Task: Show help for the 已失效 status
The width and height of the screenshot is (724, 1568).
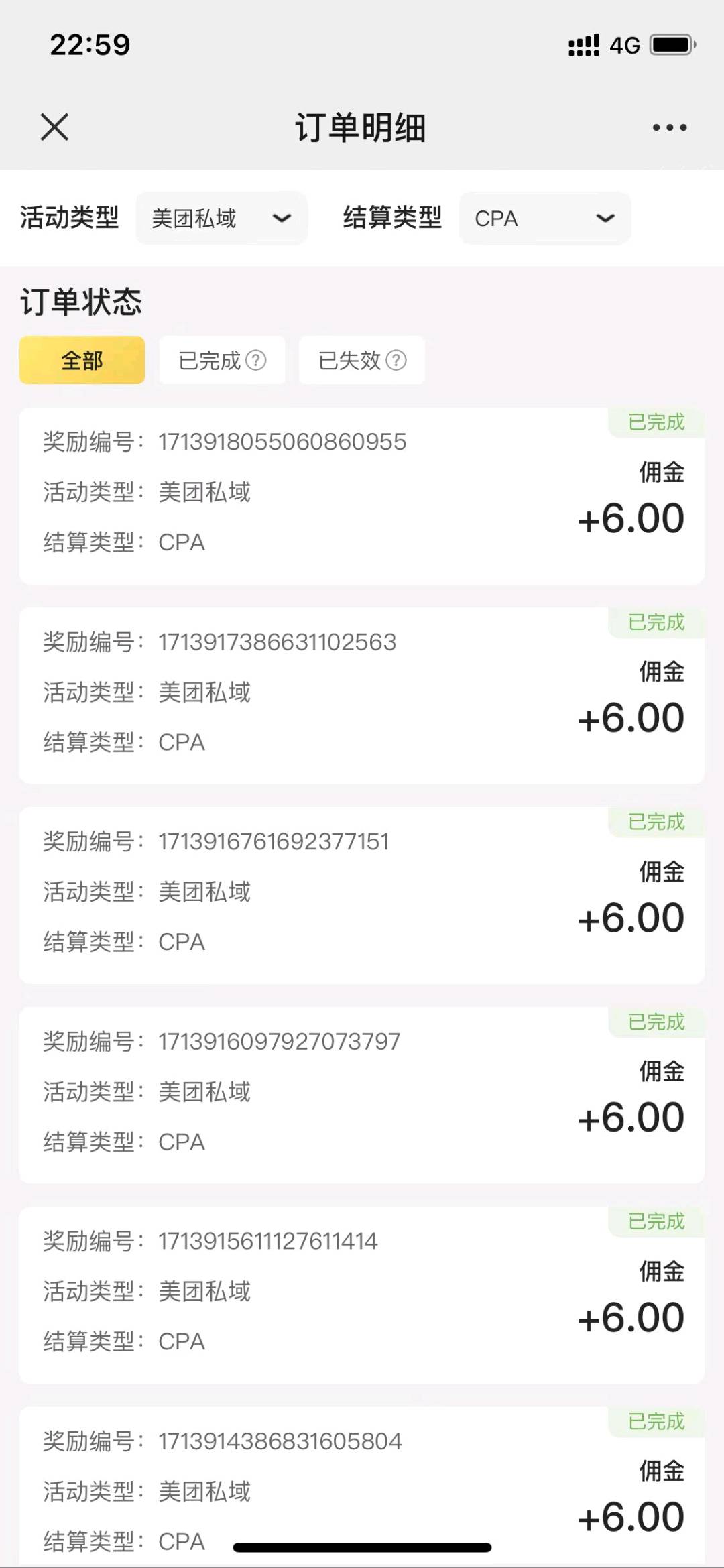Action: pyautogui.click(x=396, y=361)
